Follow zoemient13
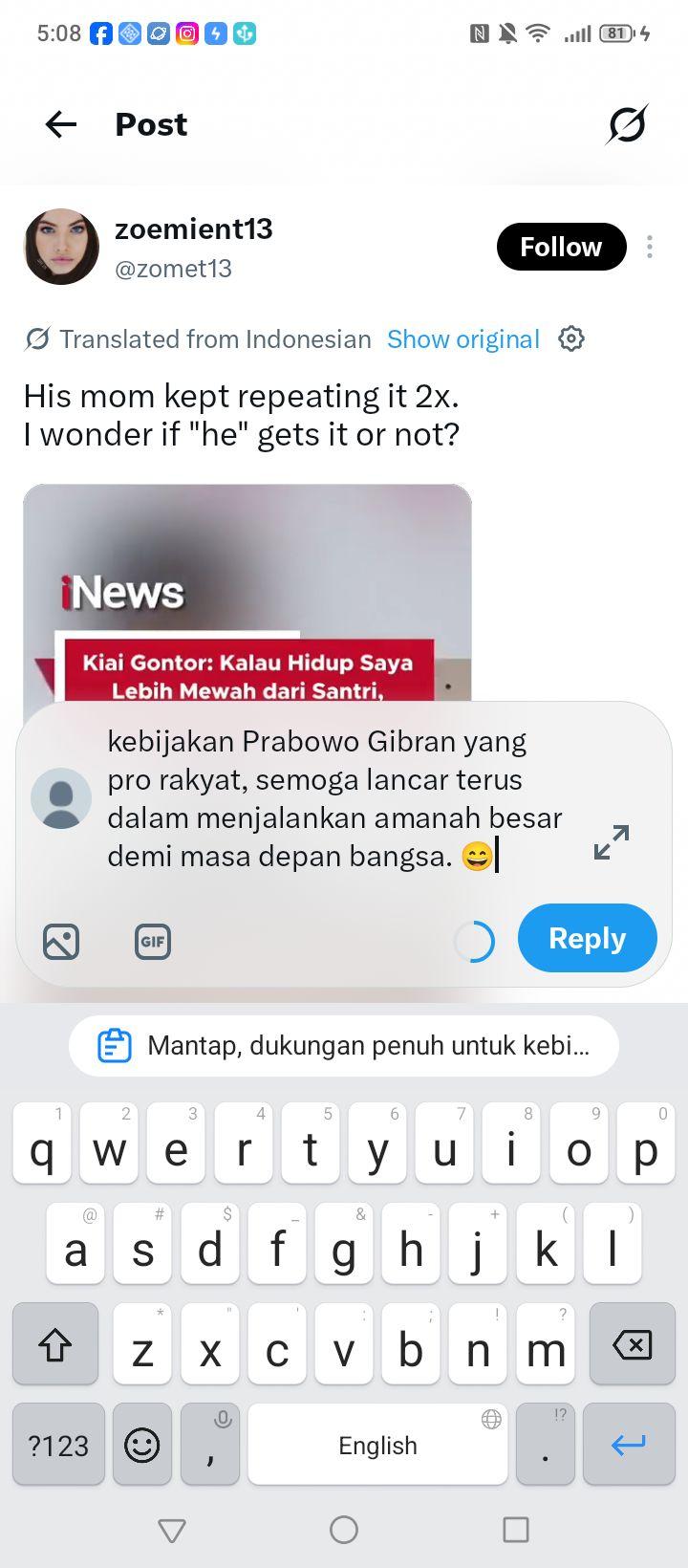The image size is (688, 1568). click(561, 247)
